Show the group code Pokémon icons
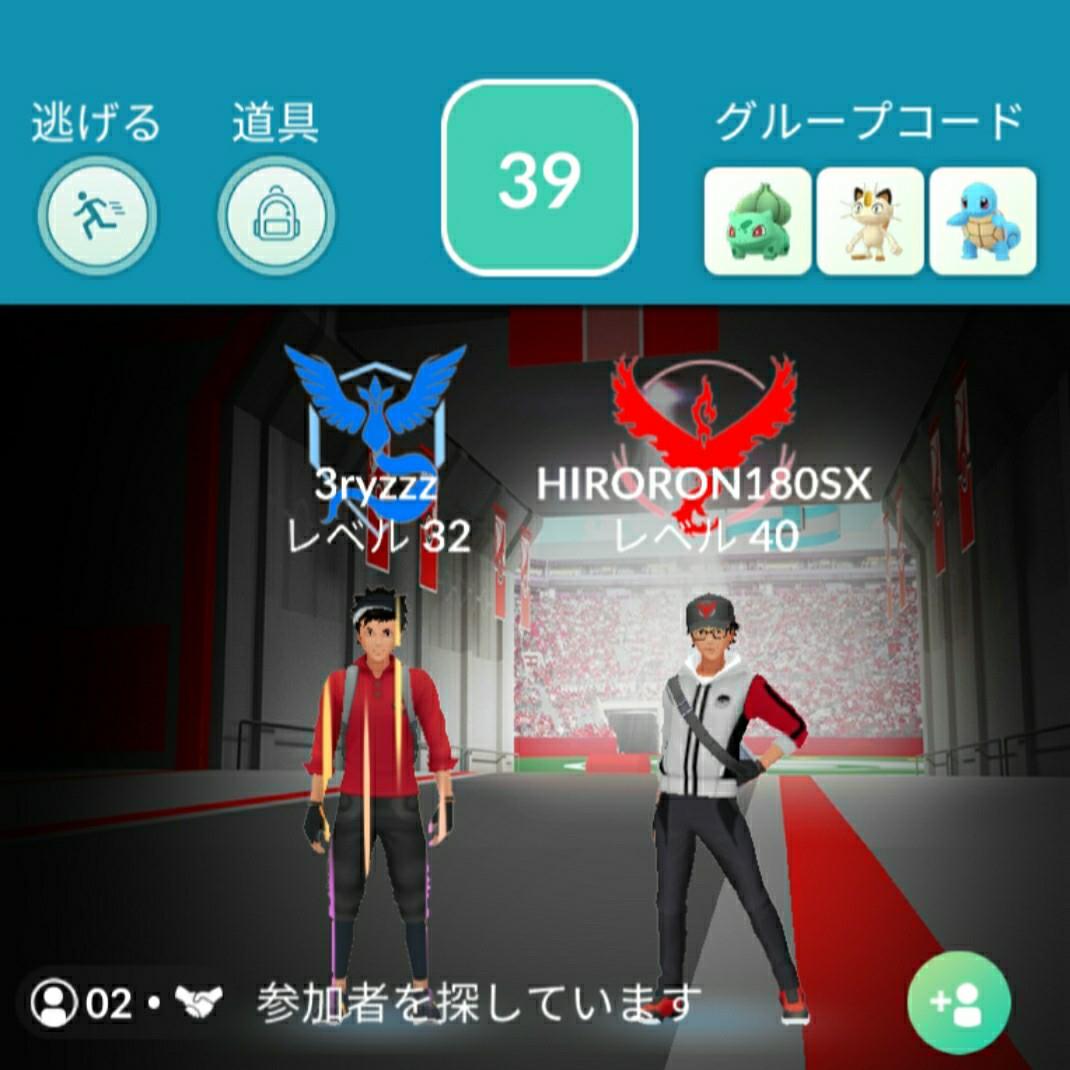This screenshot has width=1070, height=1070. [x=869, y=221]
